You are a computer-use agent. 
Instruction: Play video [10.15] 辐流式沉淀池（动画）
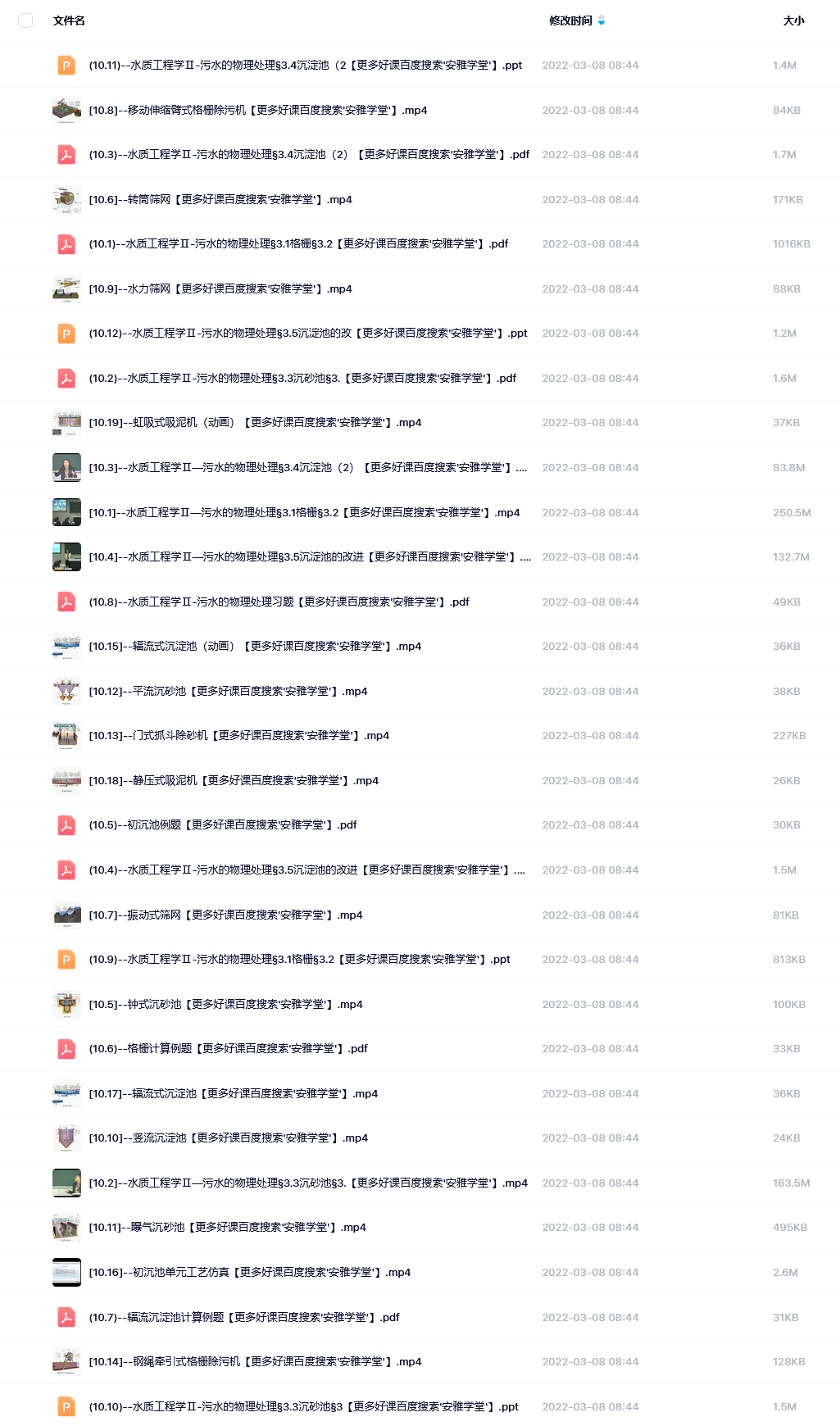[255, 647]
